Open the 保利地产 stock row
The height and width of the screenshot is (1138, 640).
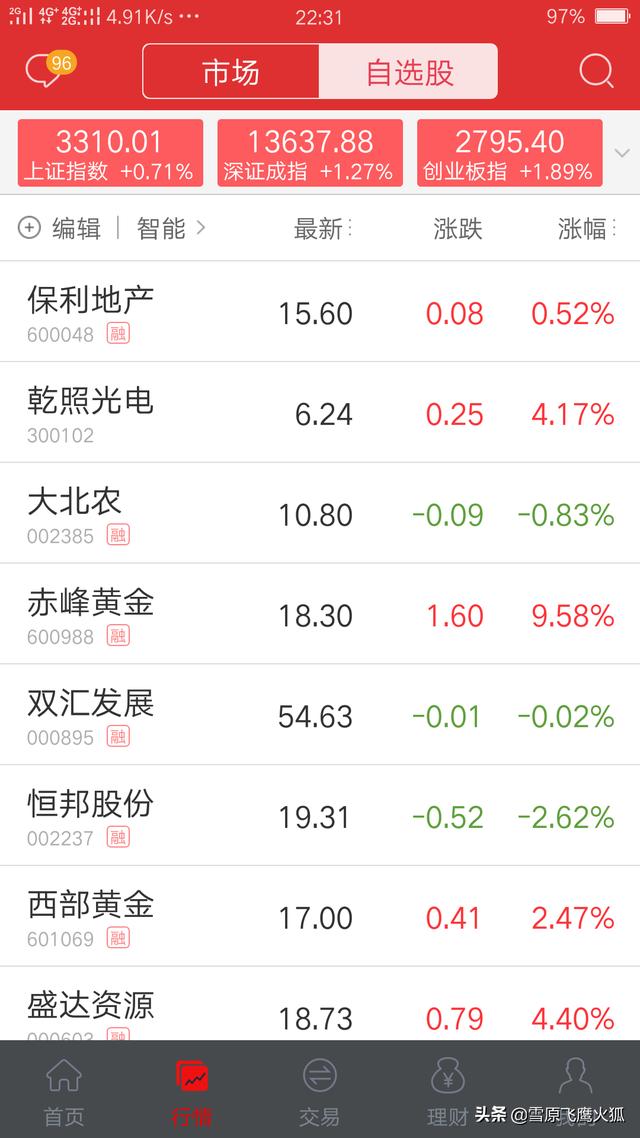pyautogui.click(x=320, y=313)
